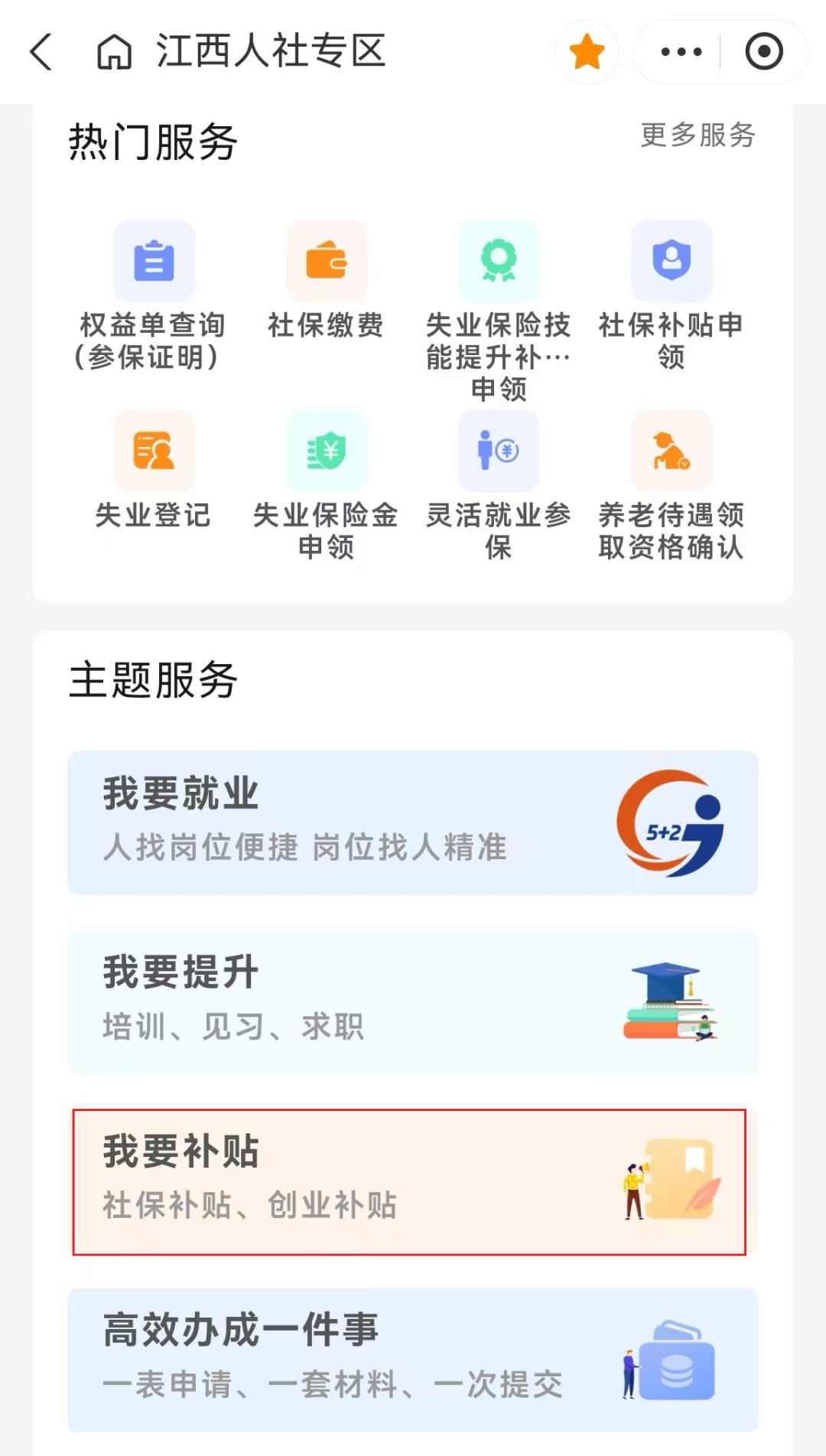The image size is (826, 1456).
Task: Open 权益单查询(参保证明) service
Action: pos(154,295)
